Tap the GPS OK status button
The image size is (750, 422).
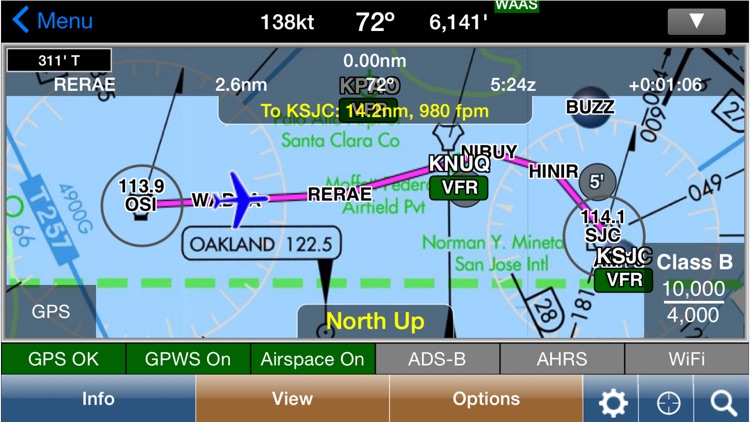[63, 359]
